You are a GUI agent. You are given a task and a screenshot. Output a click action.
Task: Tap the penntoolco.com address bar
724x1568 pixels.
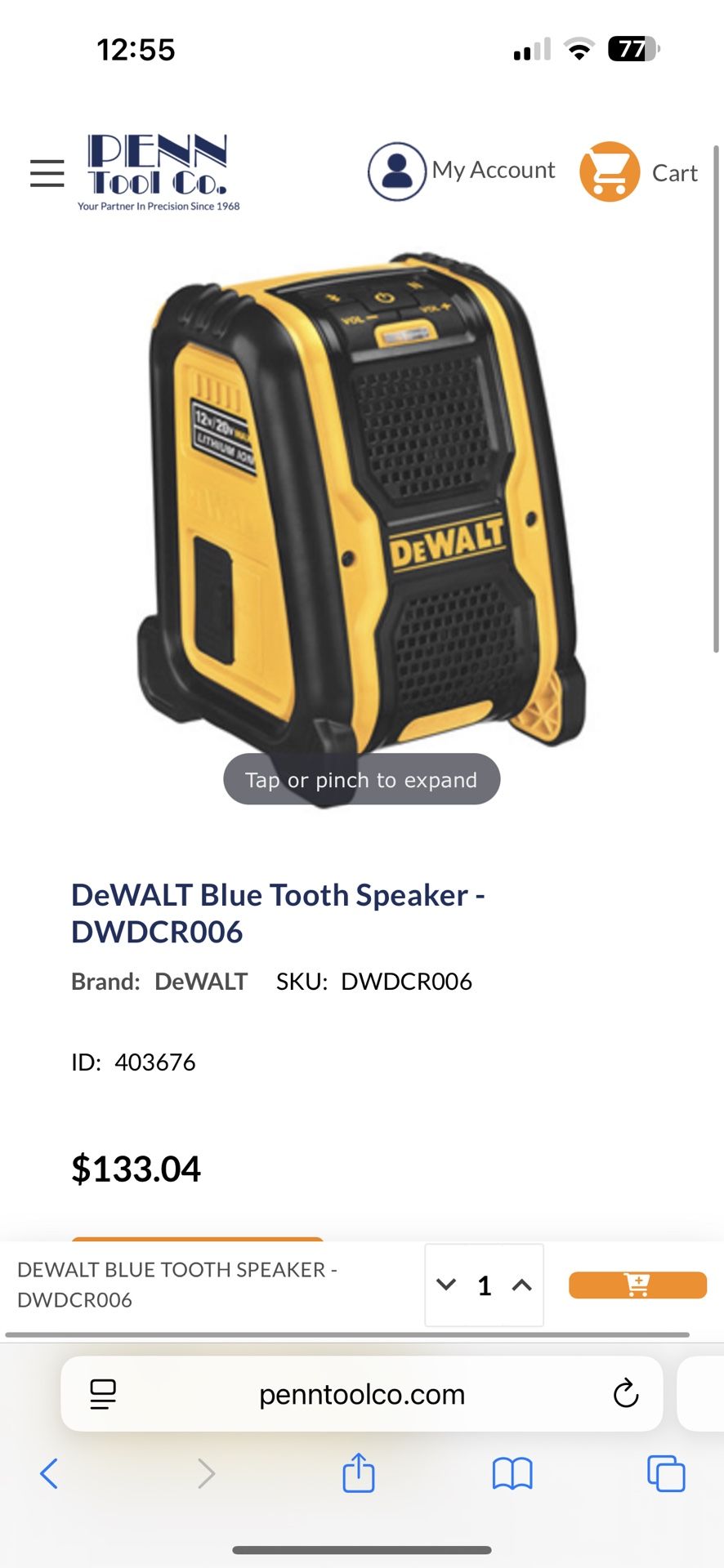tap(361, 1394)
